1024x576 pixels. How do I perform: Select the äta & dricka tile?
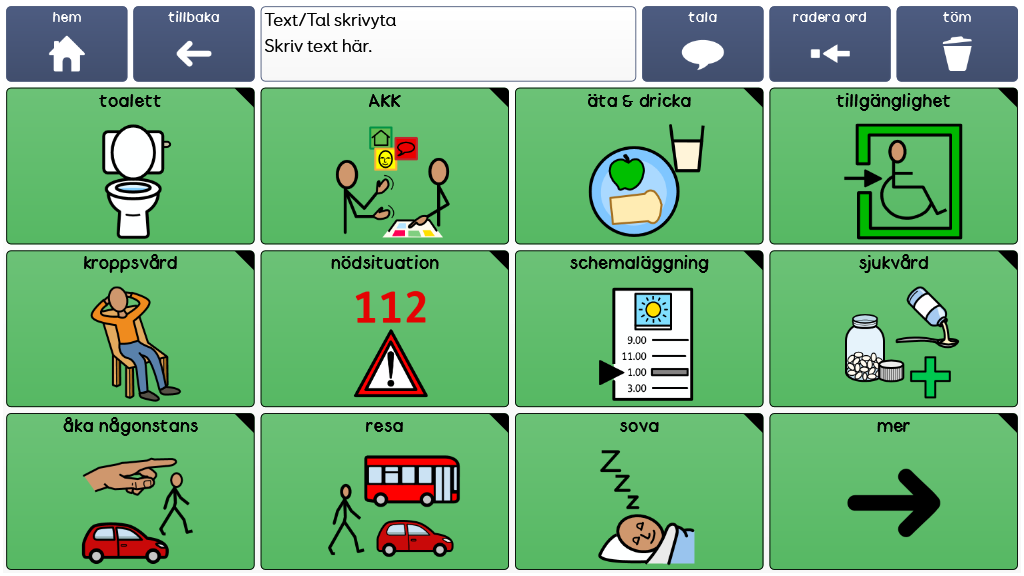click(x=639, y=166)
